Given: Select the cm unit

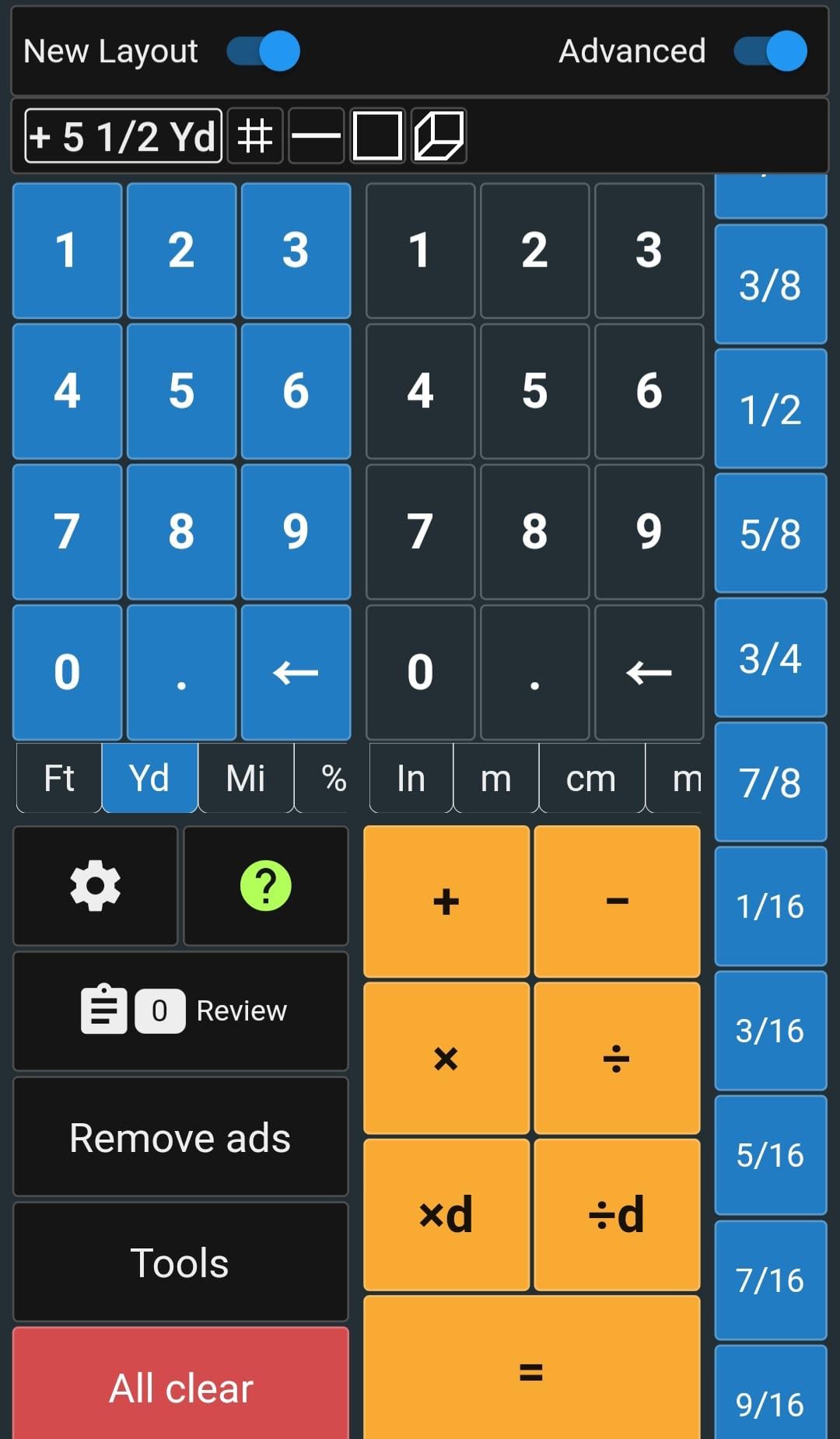Looking at the screenshot, I should click(590, 778).
